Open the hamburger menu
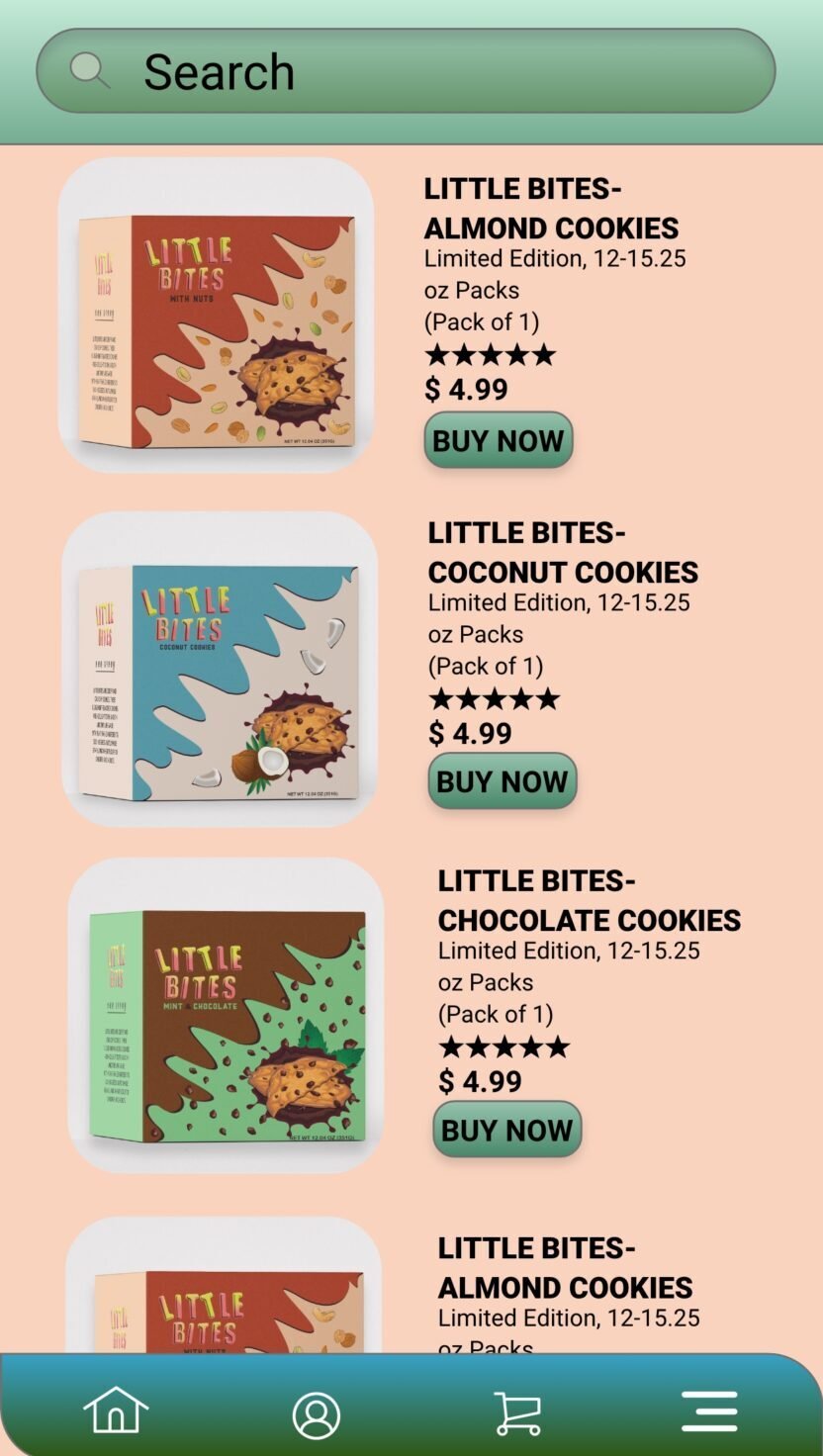The width and height of the screenshot is (823, 1456). [x=709, y=1411]
